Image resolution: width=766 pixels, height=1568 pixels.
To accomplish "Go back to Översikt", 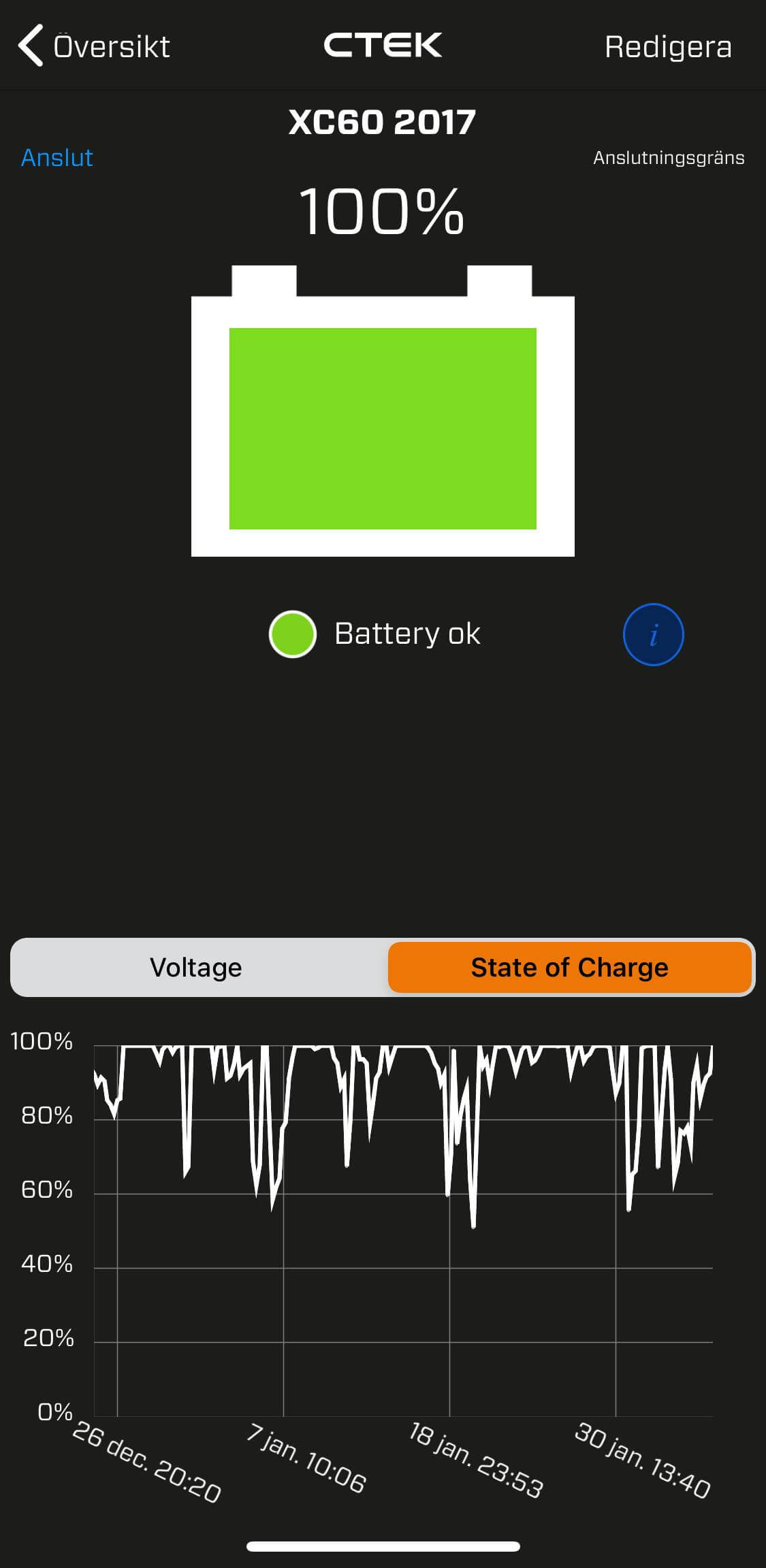I will coord(94,46).
